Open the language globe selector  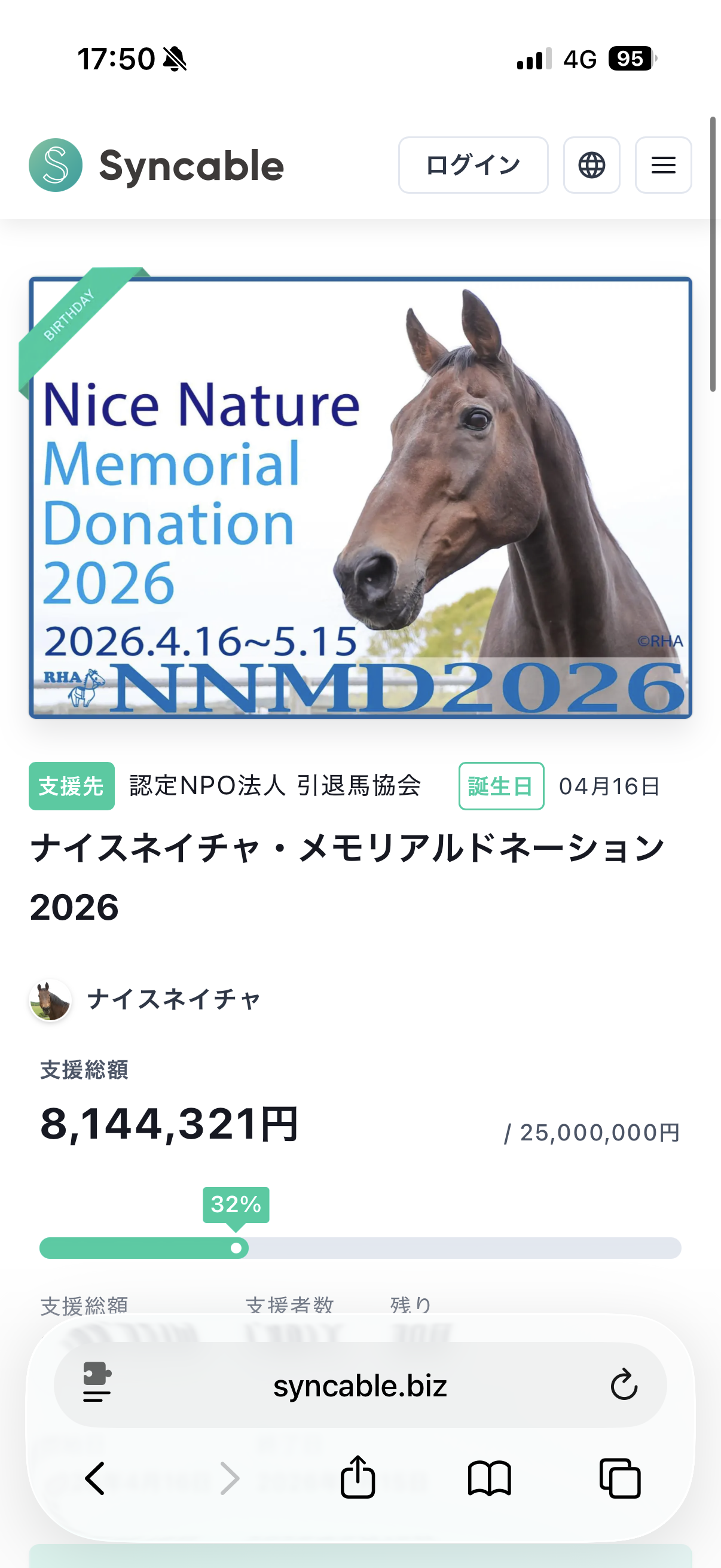591,165
